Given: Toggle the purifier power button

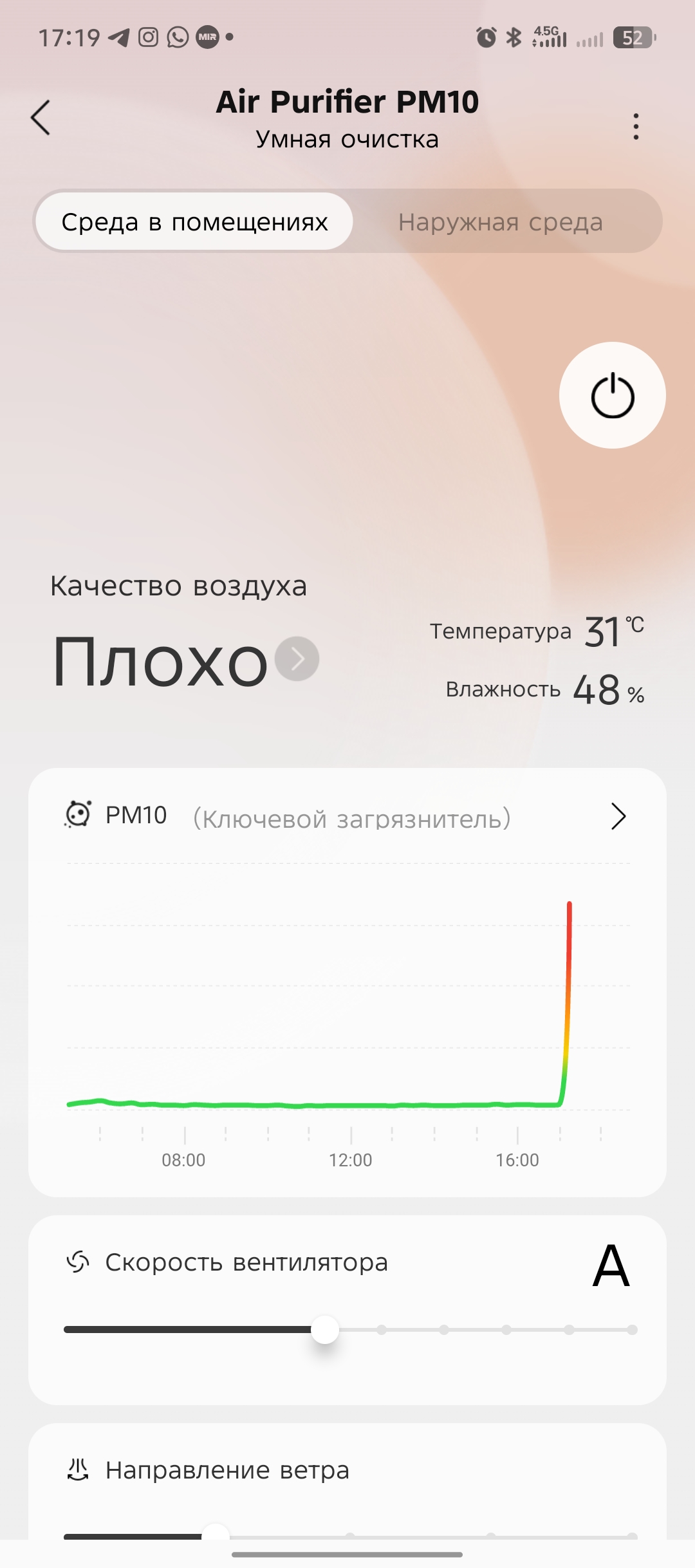Looking at the screenshot, I should [612, 395].
